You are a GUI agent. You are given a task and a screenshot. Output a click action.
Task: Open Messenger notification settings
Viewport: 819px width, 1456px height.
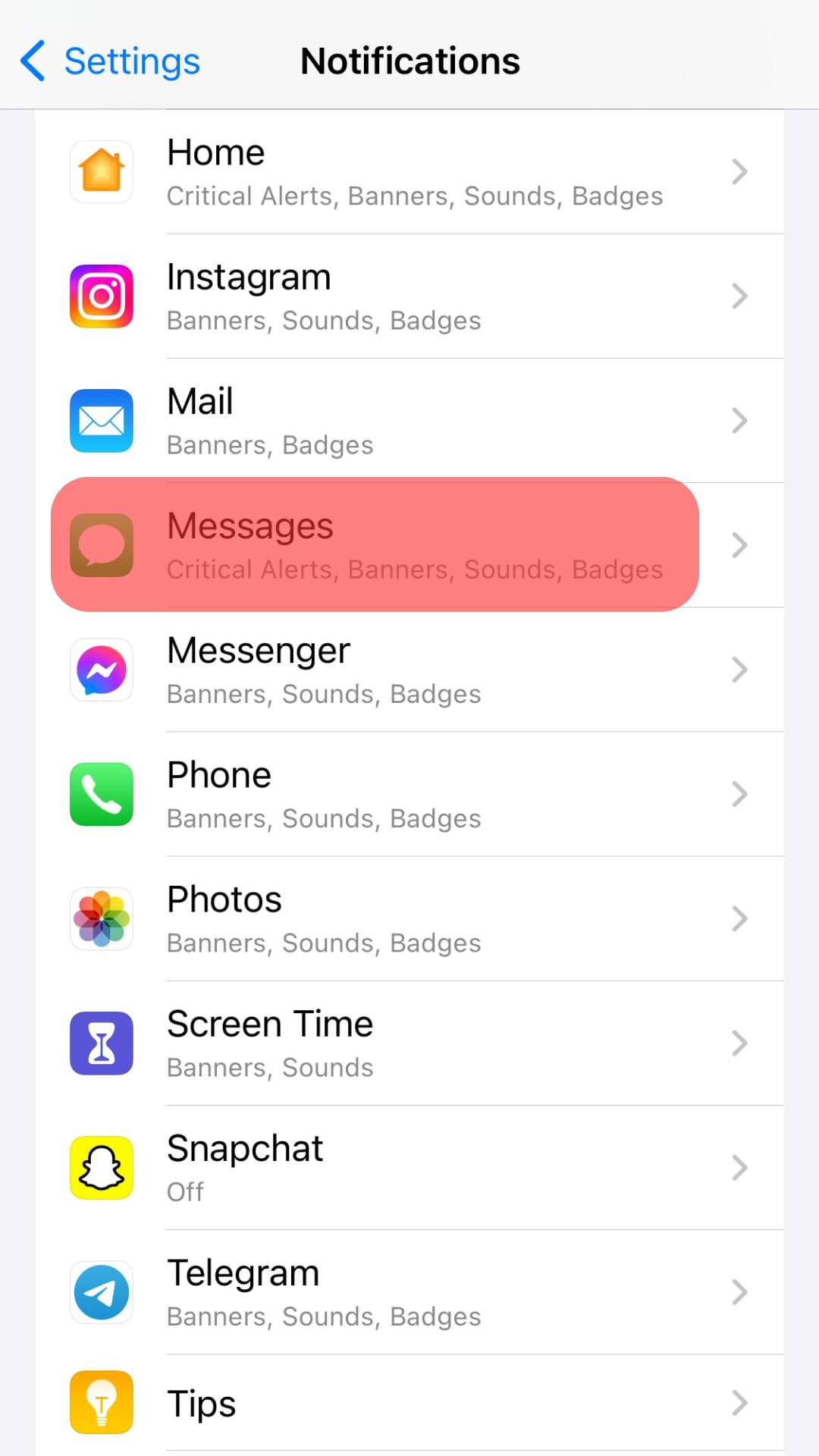point(409,670)
